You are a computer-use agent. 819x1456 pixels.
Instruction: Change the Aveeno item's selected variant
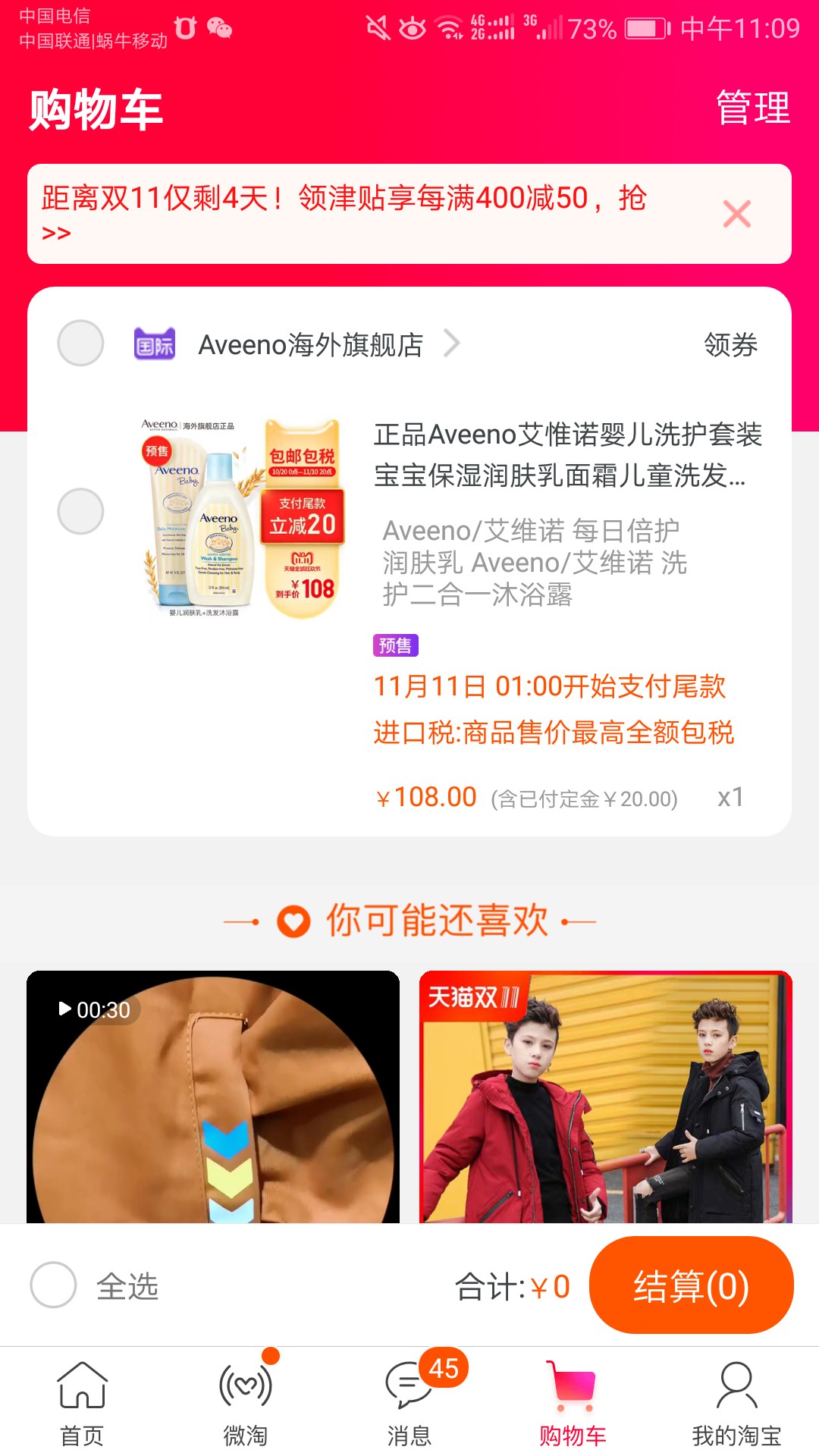pos(535,562)
